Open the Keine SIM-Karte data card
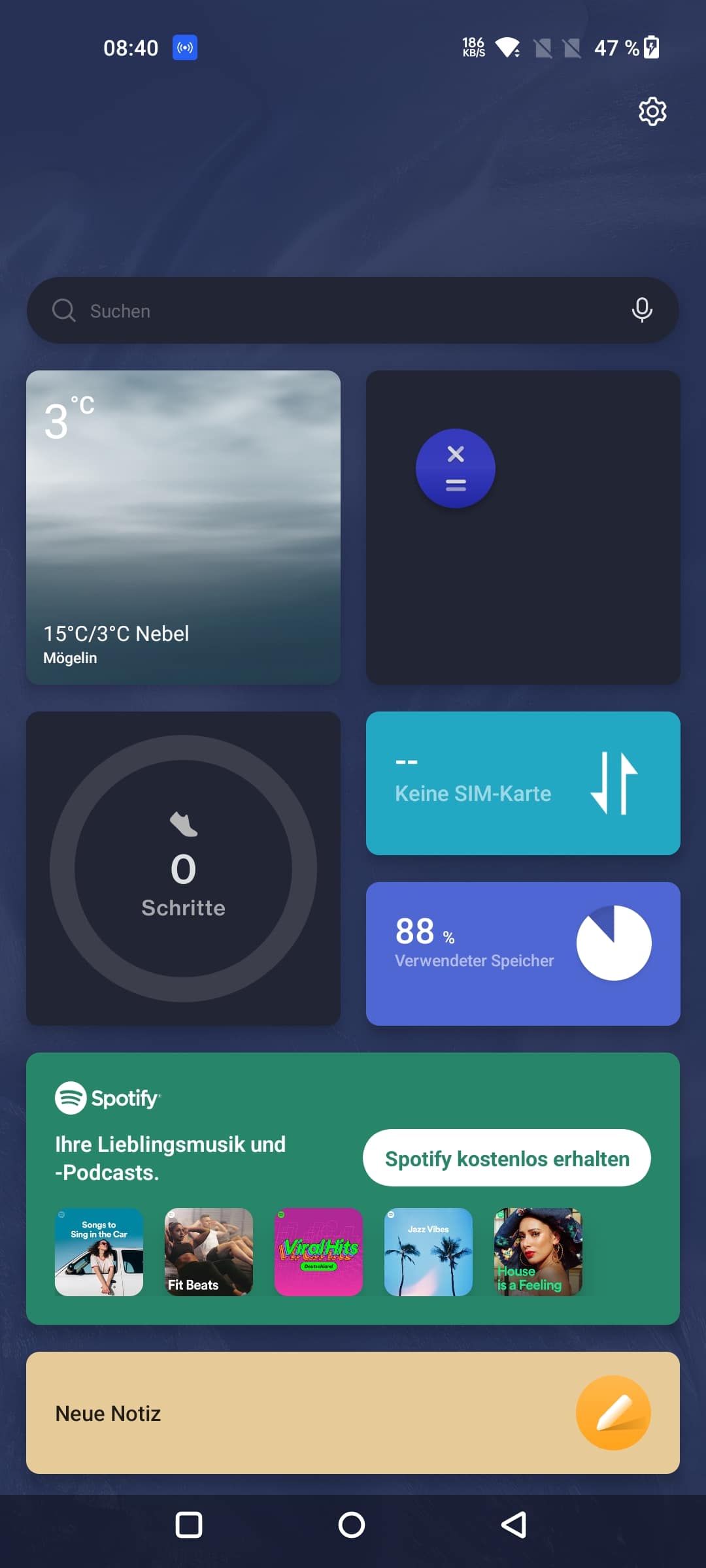Image resolution: width=706 pixels, height=1568 pixels. tap(523, 783)
